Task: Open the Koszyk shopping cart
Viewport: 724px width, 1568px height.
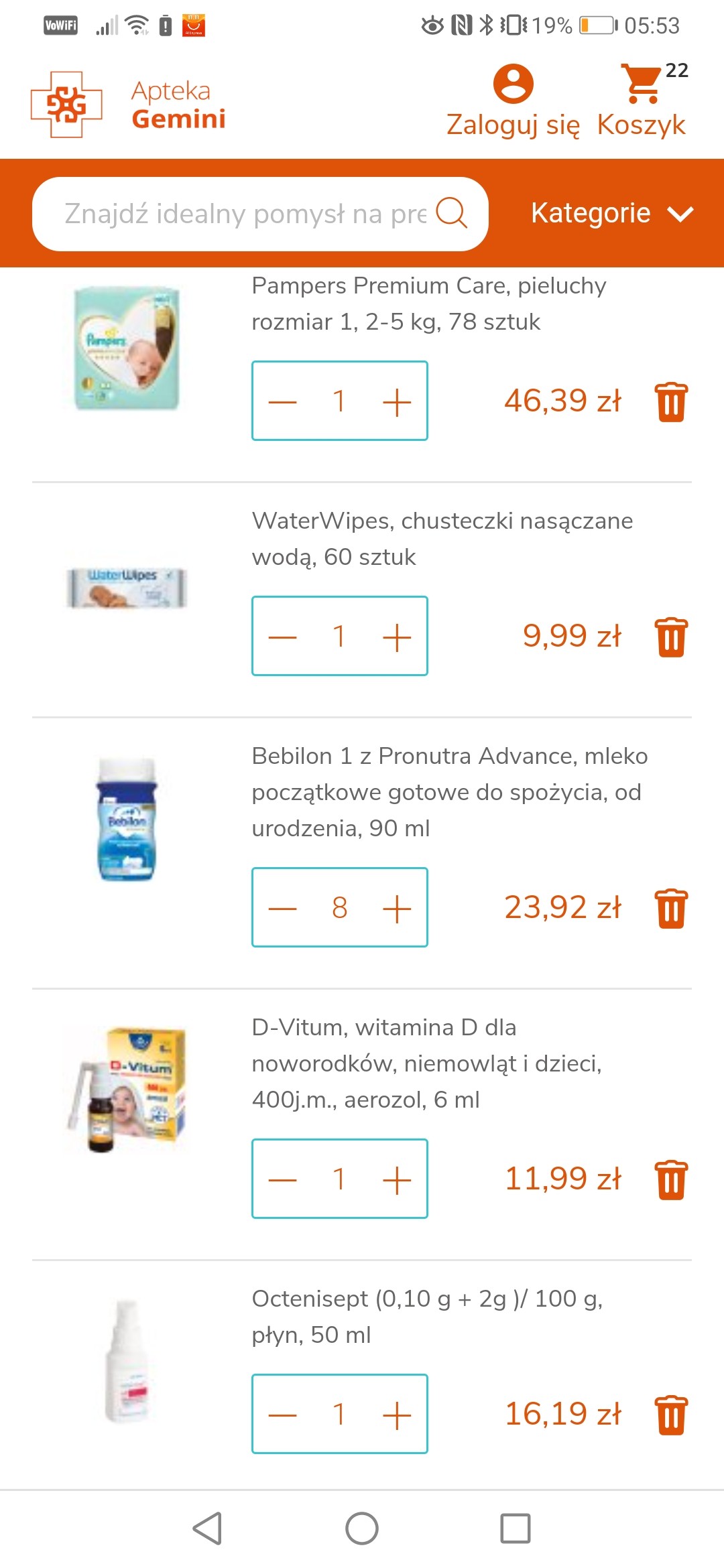Action: (642, 101)
